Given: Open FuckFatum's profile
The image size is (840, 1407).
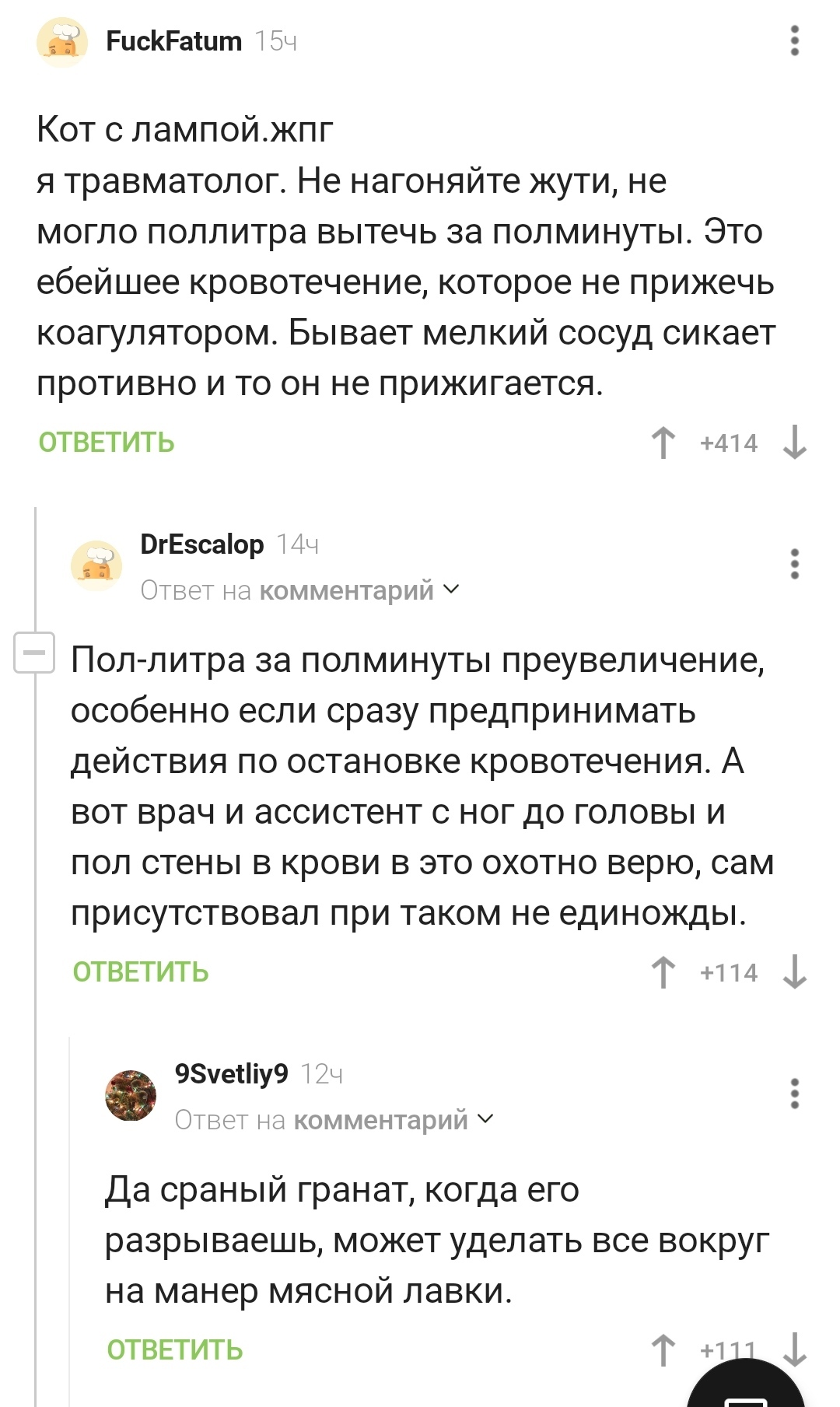Looking at the screenshot, I should coord(173,40).
